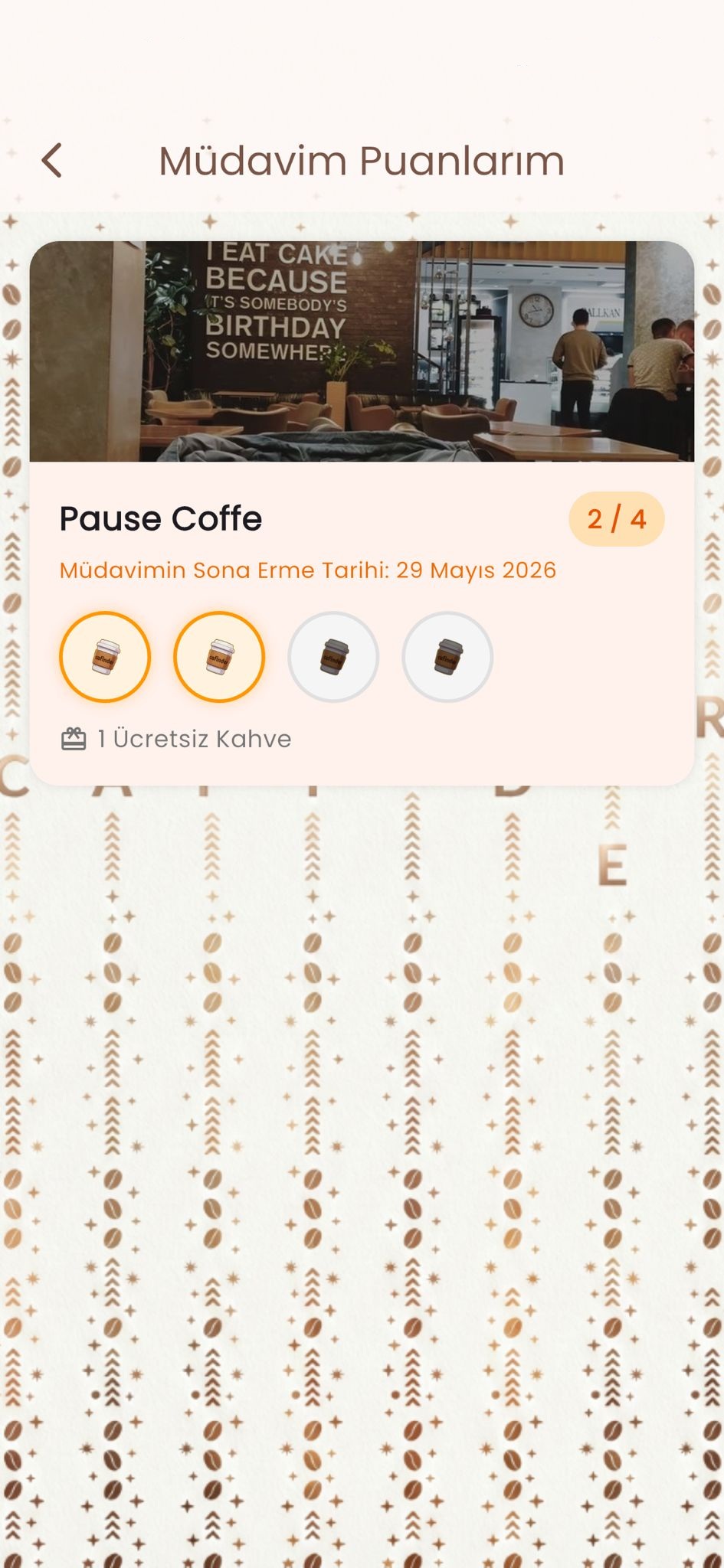Screen dimensions: 724x1568
Task: Tap the caffeine cup icon in first circle
Action: (105, 657)
